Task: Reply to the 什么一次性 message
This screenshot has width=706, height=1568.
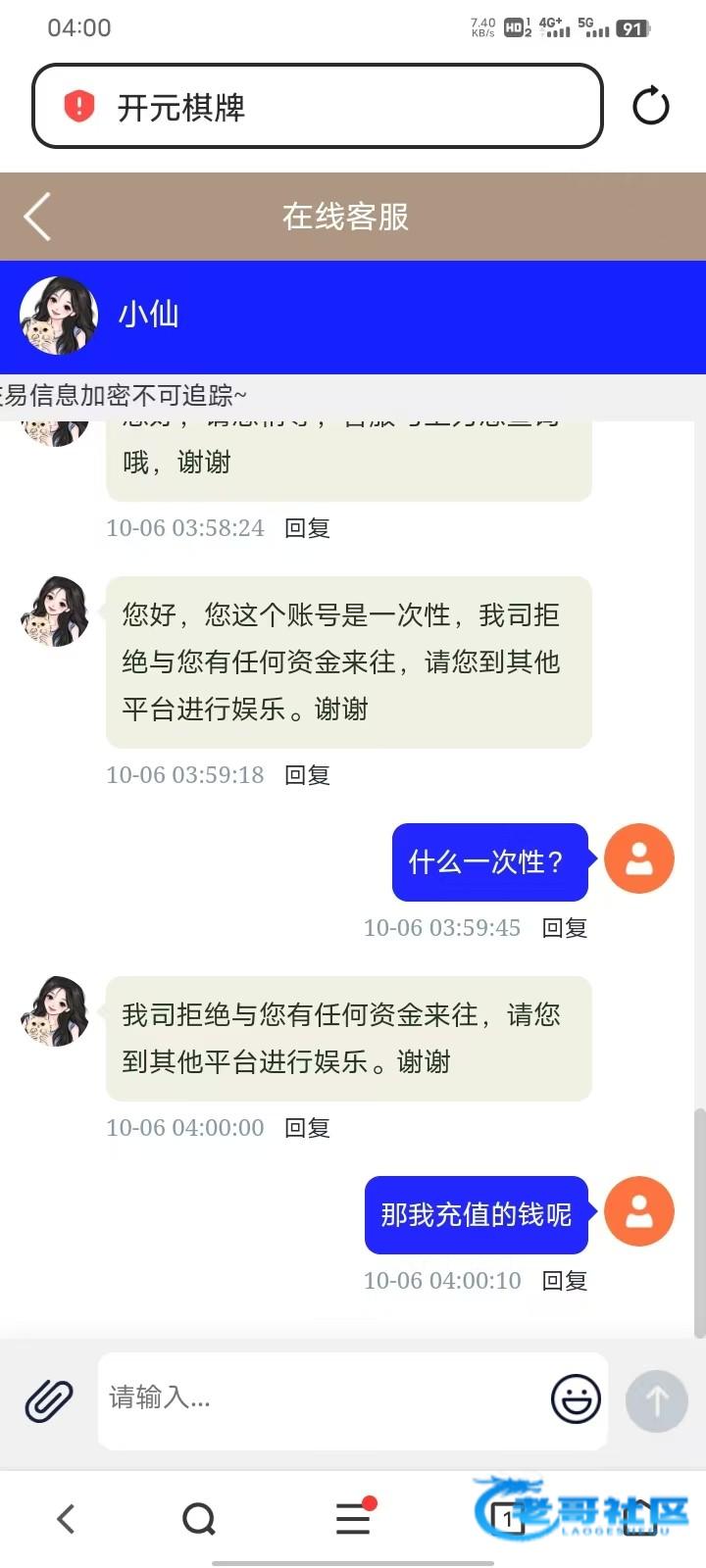Action: pos(565,928)
